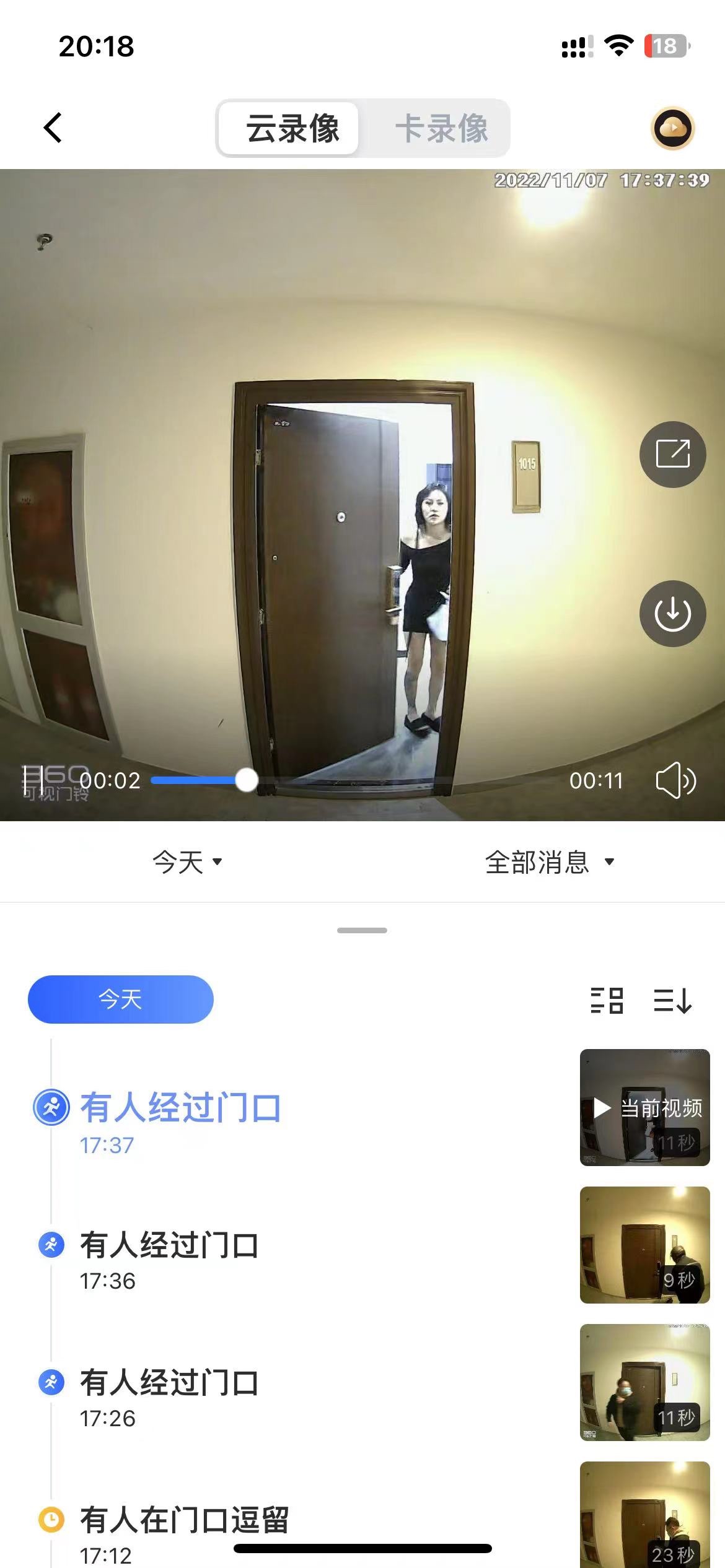Open the 17:26 有人经过门口 event
Viewport: 725px width, 1568px height.
click(x=169, y=1396)
